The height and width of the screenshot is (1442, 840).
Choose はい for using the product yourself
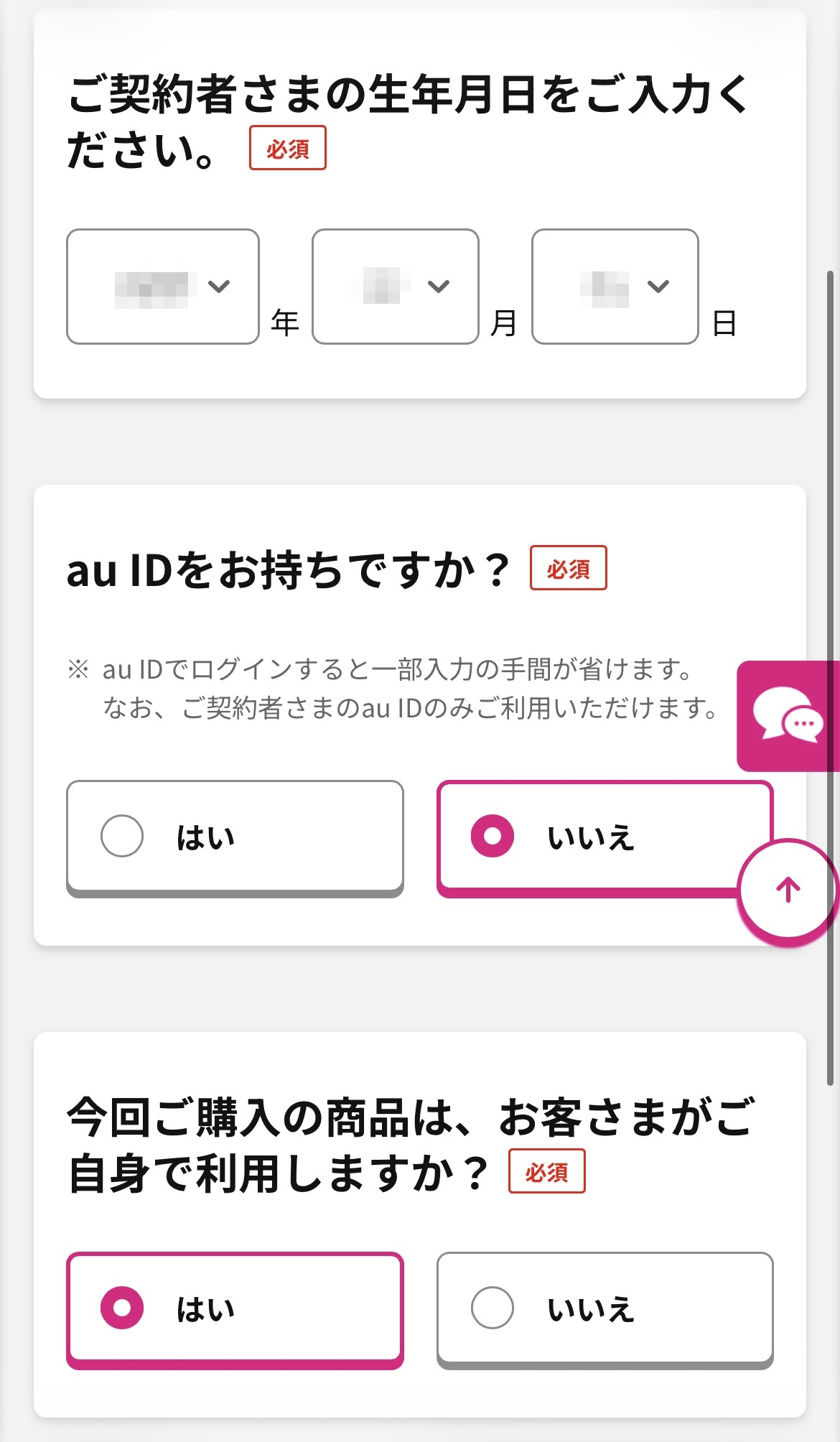pos(235,1308)
